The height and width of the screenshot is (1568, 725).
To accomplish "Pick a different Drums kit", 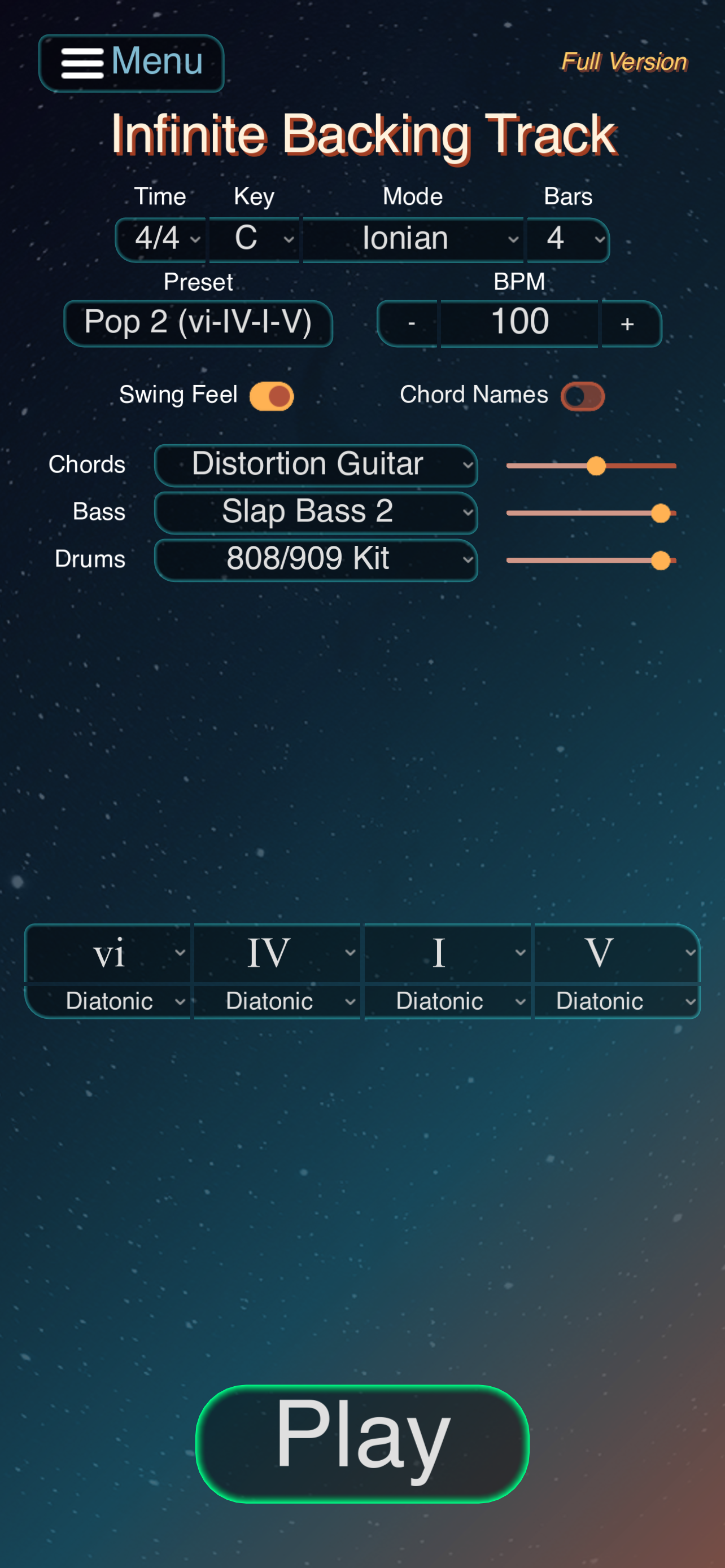I will [x=316, y=560].
